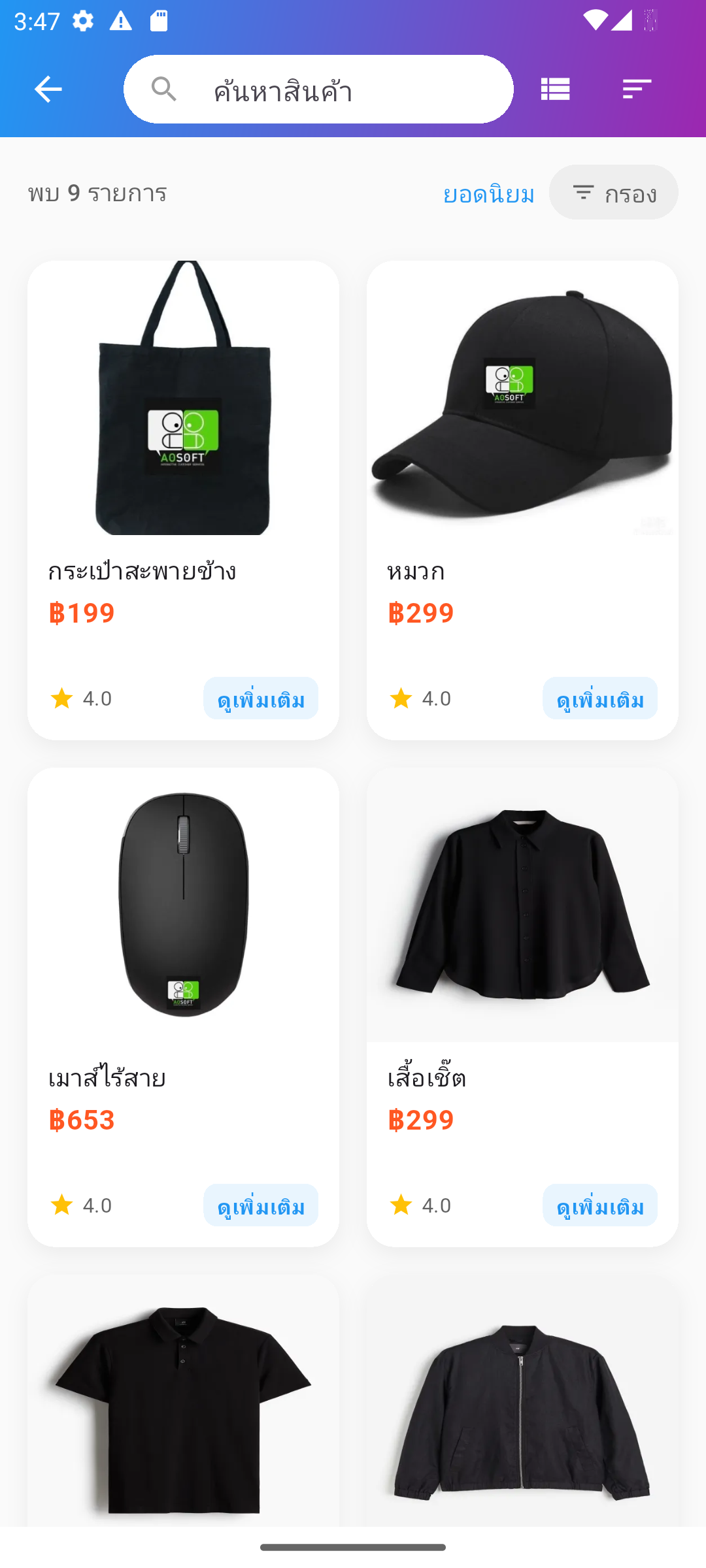Select the ยอดนิยม sorting link

(489, 194)
